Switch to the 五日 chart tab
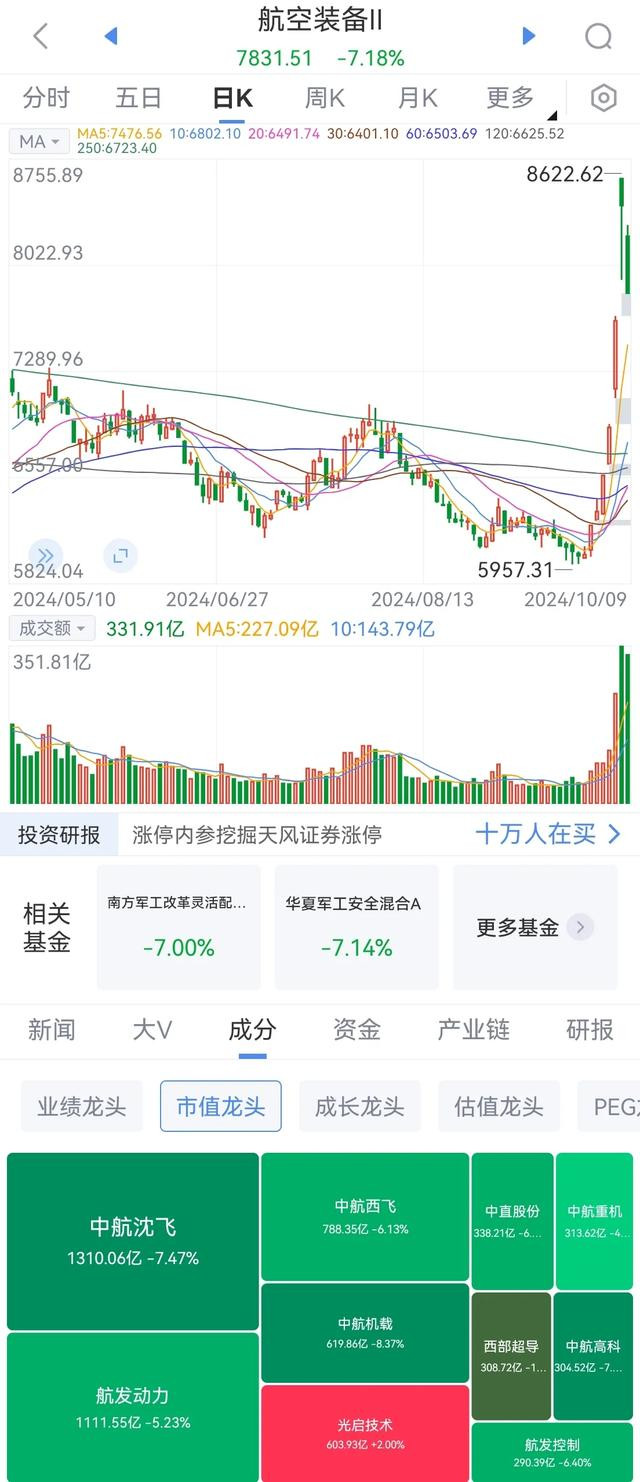The height and width of the screenshot is (1482, 640). coord(138,98)
